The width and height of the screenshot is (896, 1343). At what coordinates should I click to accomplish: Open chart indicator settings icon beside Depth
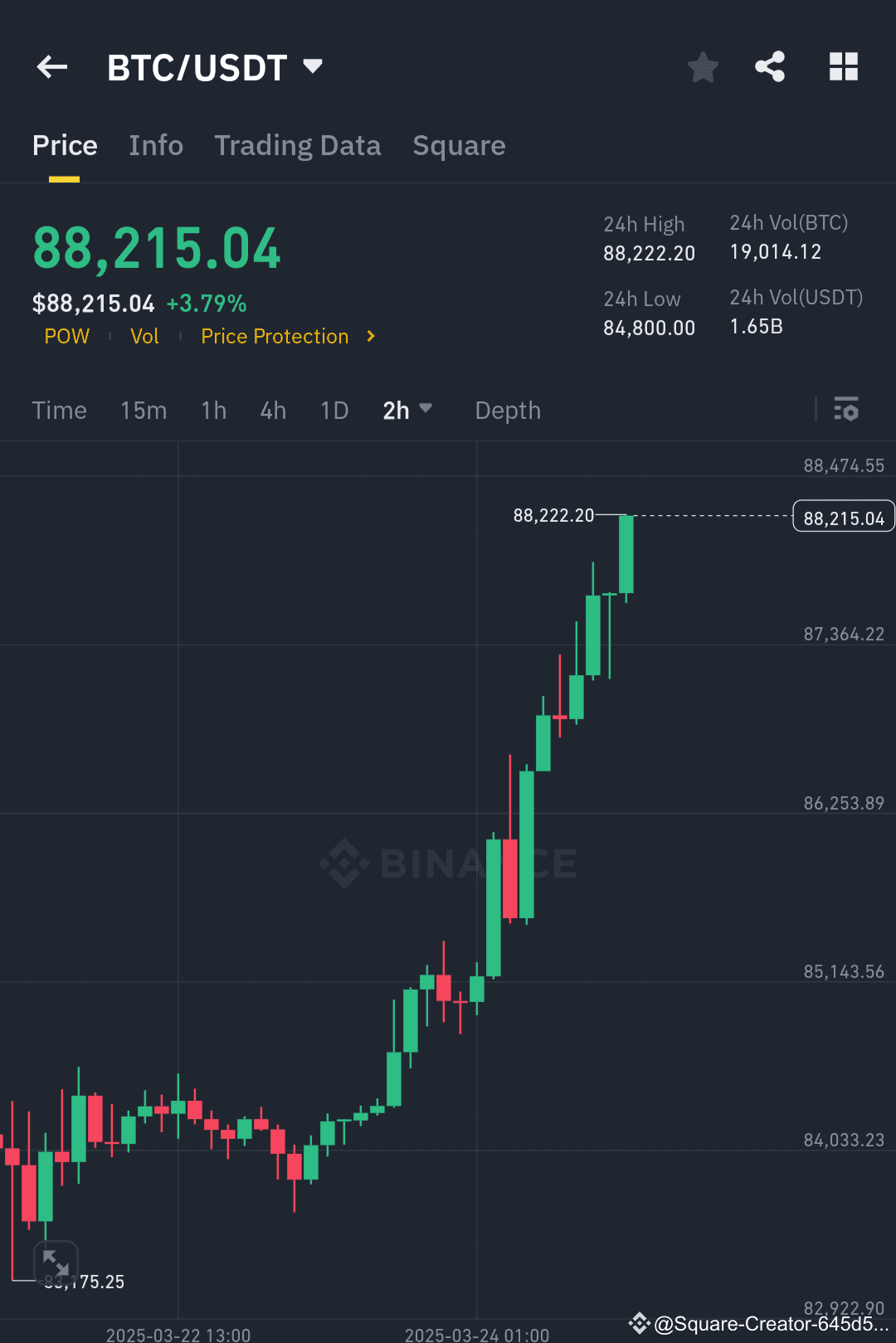(846, 410)
